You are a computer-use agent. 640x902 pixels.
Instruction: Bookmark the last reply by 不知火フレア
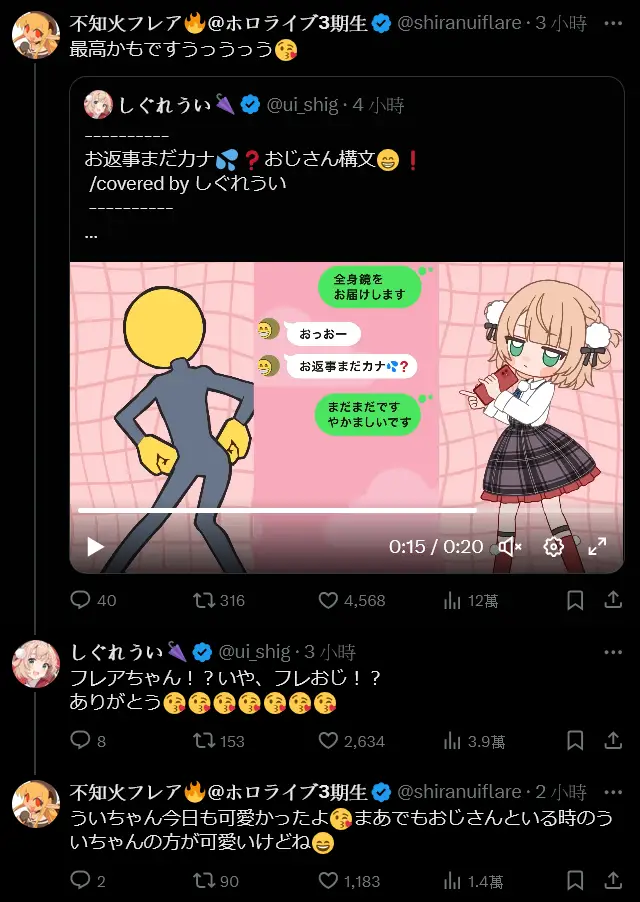(575, 881)
